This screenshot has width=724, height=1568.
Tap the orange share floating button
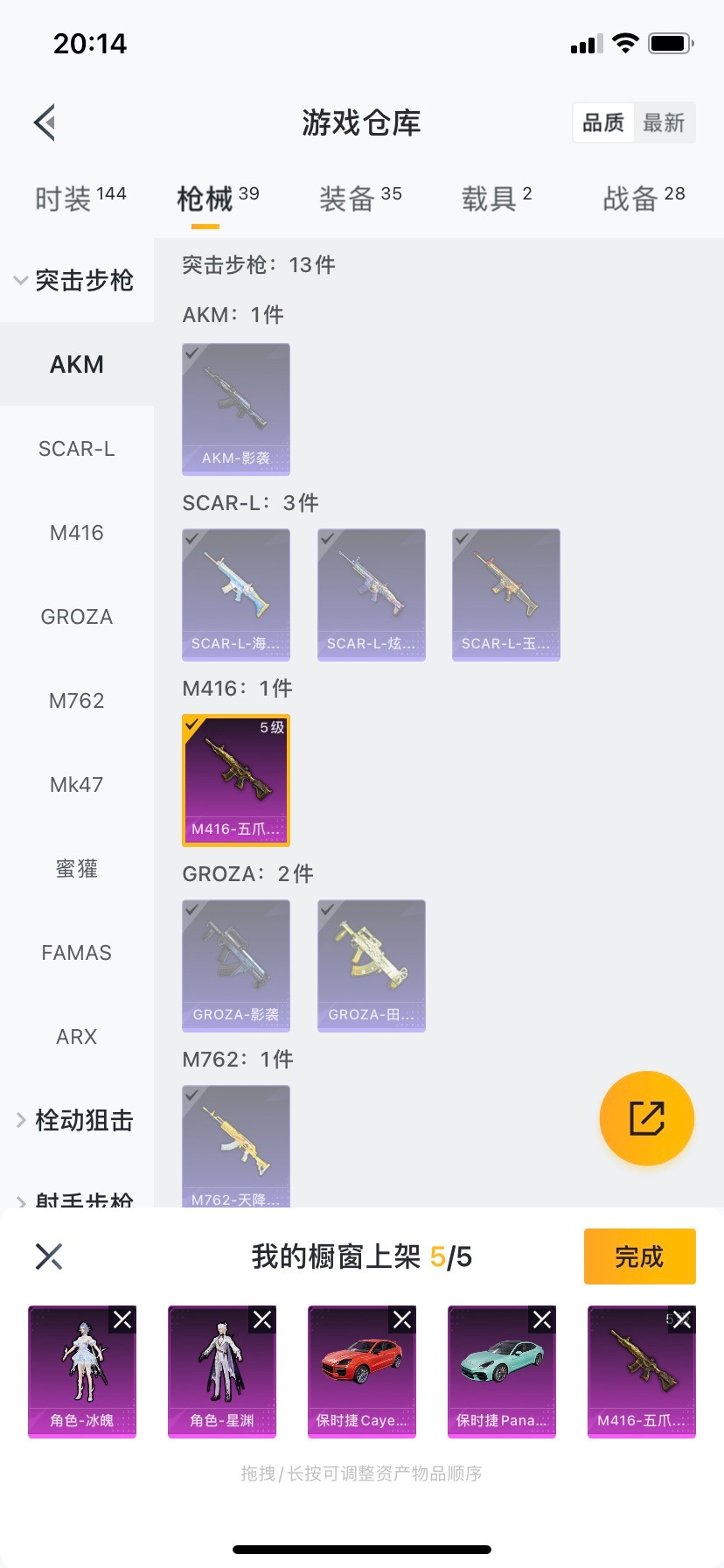[x=647, y=1118]
